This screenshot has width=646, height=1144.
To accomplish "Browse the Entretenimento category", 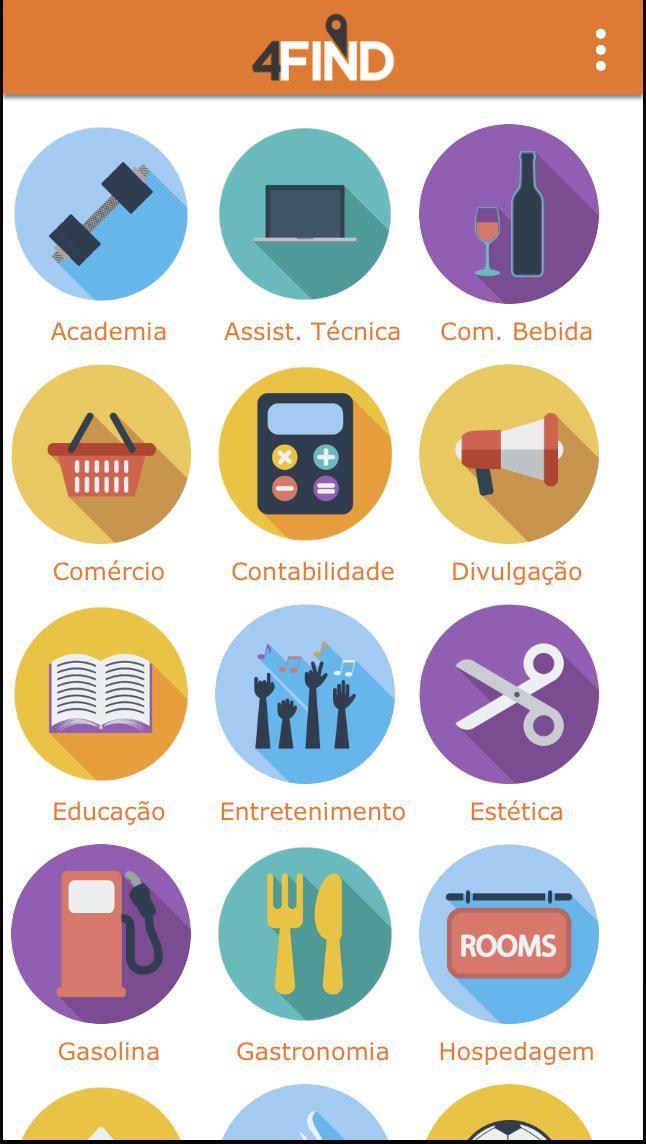I will 305,694.
